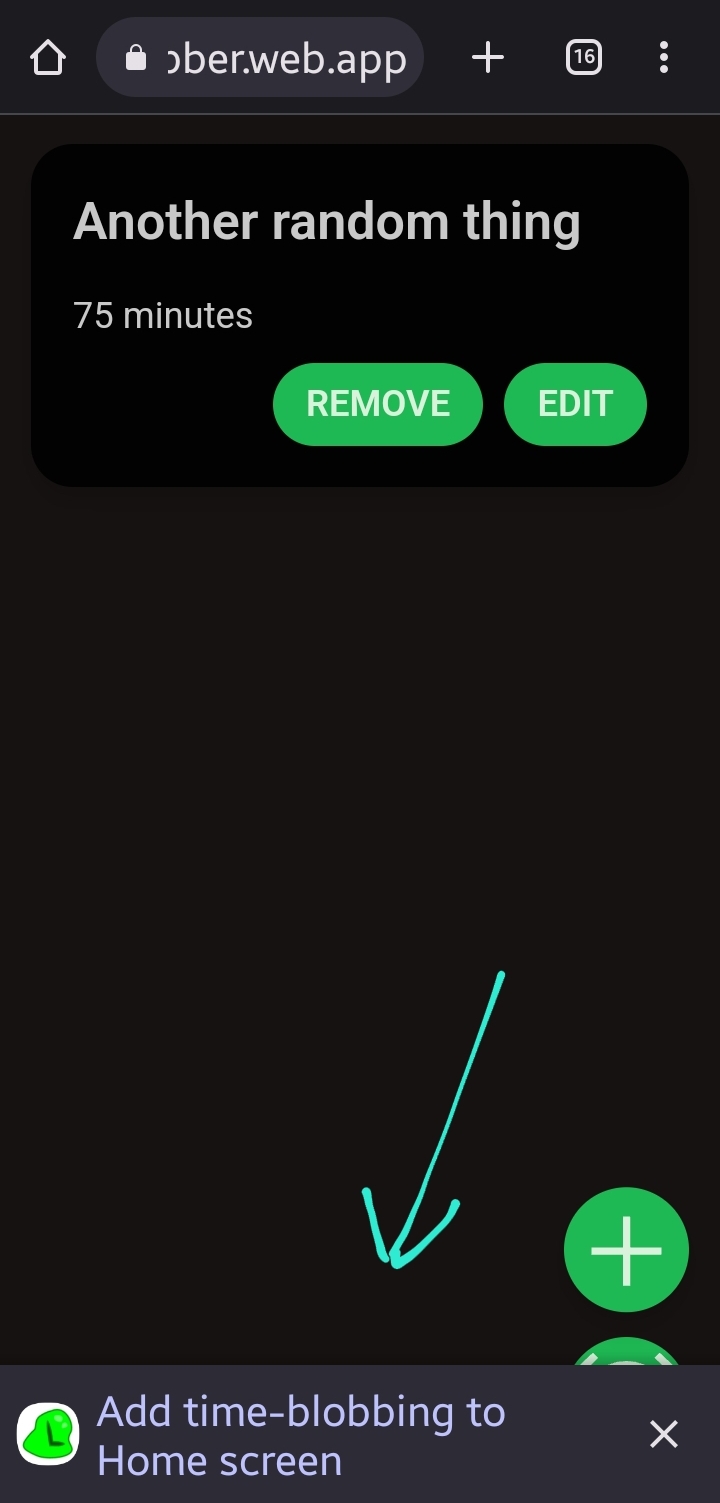The height and width of the screenshot is (1503, 720).
Task: Open the tab switcher showing 16 tabs
Action: (x=584, y=59)
